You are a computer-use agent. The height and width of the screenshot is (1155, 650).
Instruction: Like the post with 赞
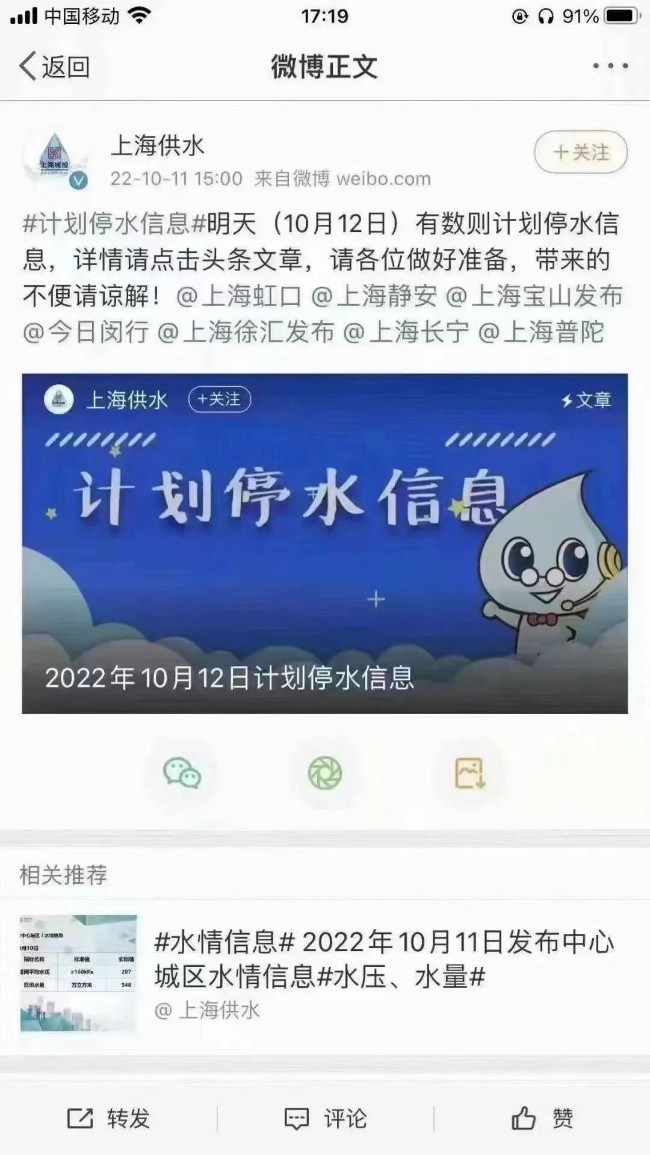541,1118
